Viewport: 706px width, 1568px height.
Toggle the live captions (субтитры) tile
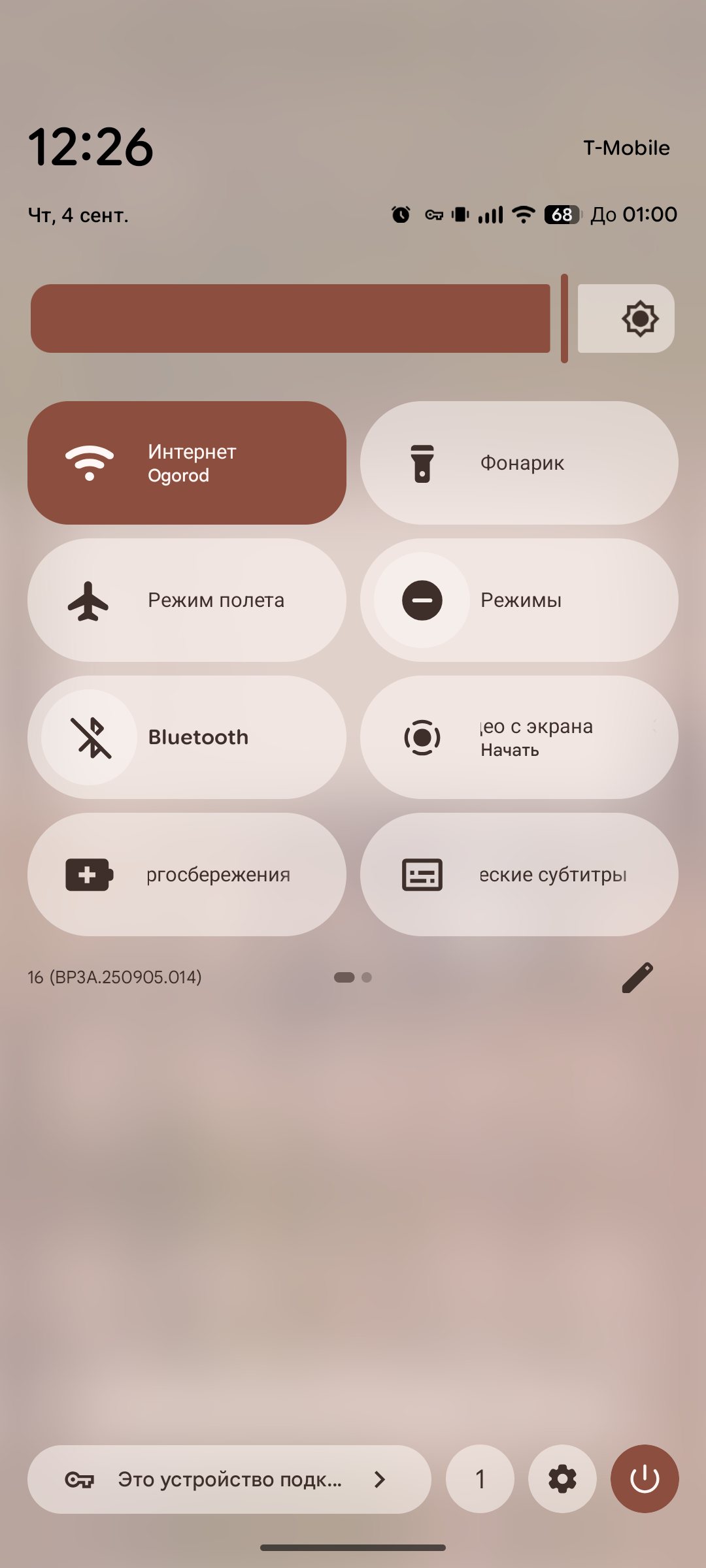(x=519, y=874)
